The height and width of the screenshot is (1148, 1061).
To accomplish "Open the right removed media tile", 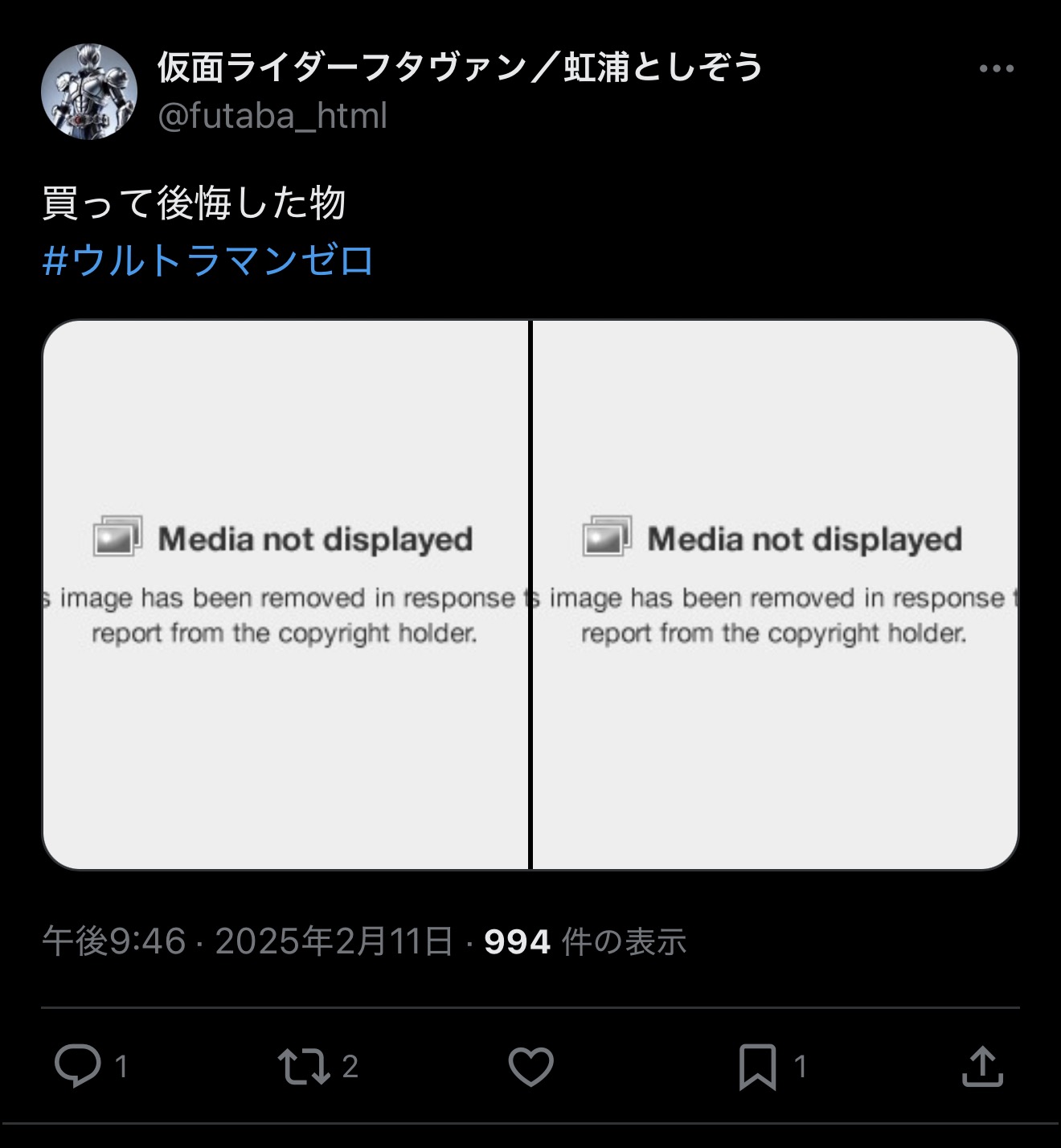I will (776, 595).
